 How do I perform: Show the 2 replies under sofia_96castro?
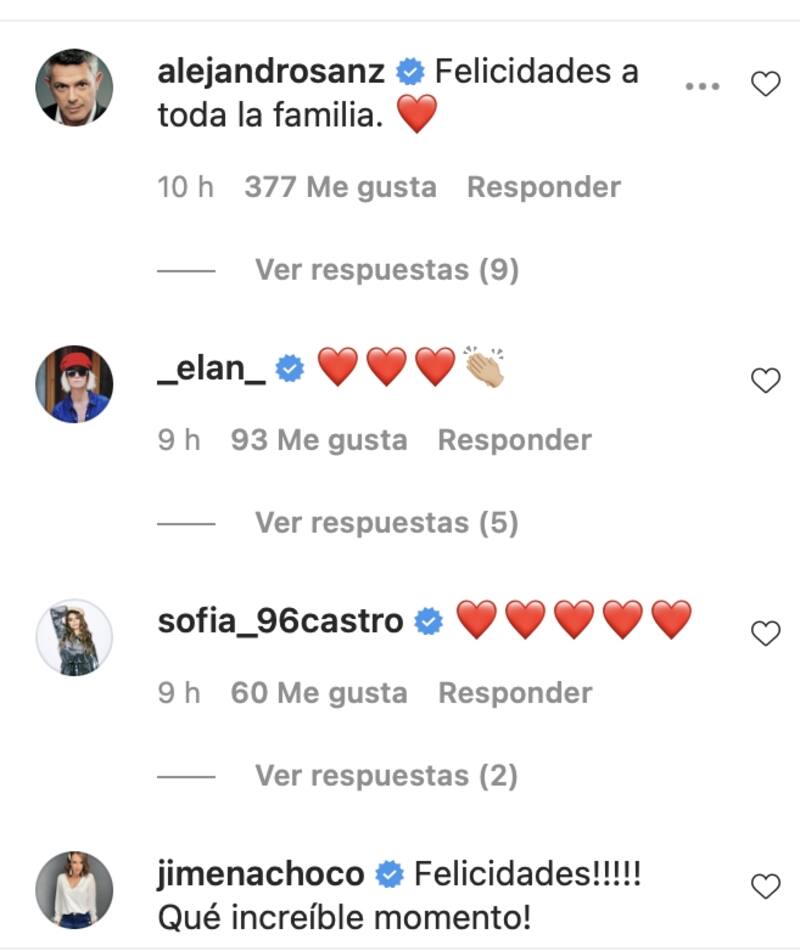(386, 776)
